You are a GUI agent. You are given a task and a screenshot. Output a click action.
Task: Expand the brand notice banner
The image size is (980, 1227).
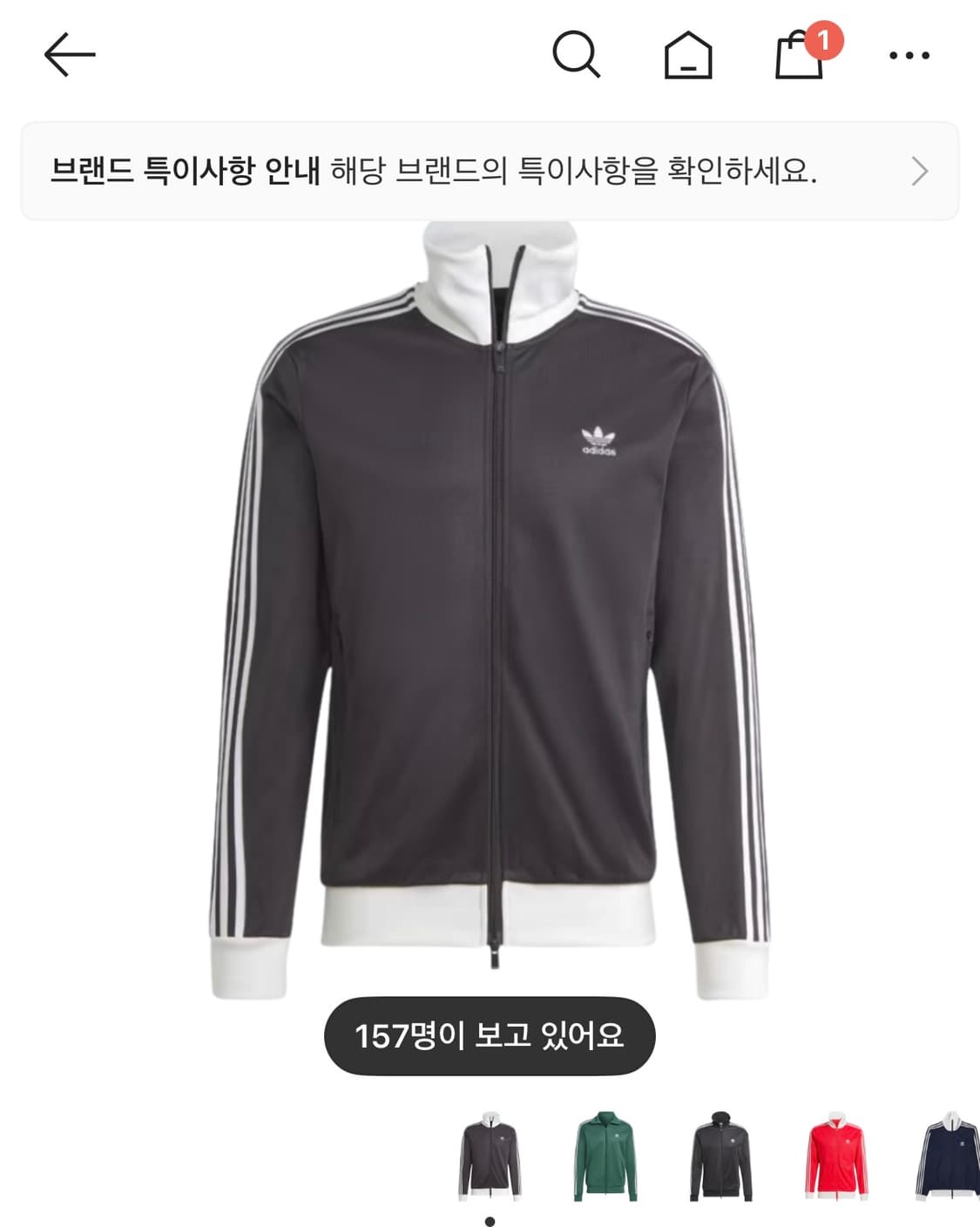click(x=490, y=169)
